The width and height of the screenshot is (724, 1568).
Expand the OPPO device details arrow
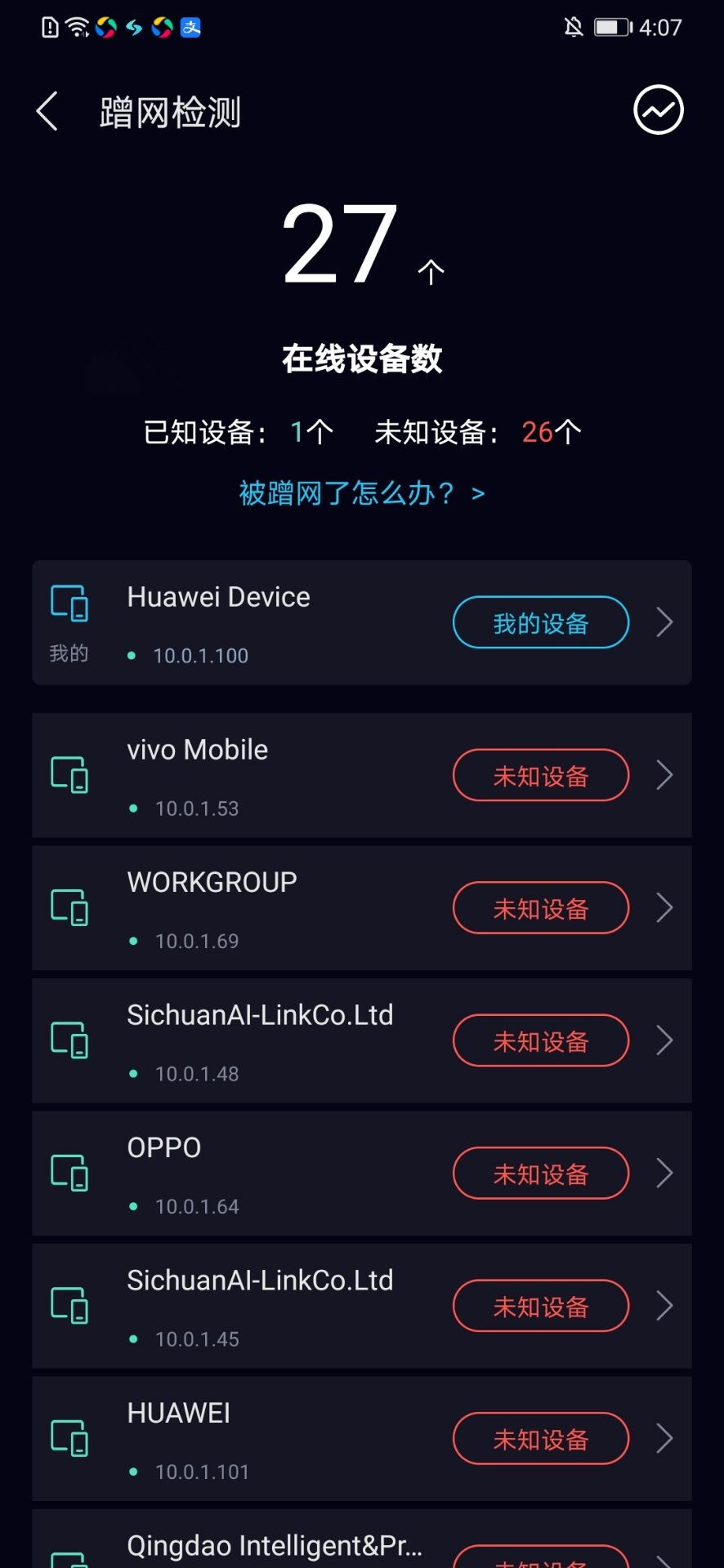pyautogui.click(x=664, y=1174)
